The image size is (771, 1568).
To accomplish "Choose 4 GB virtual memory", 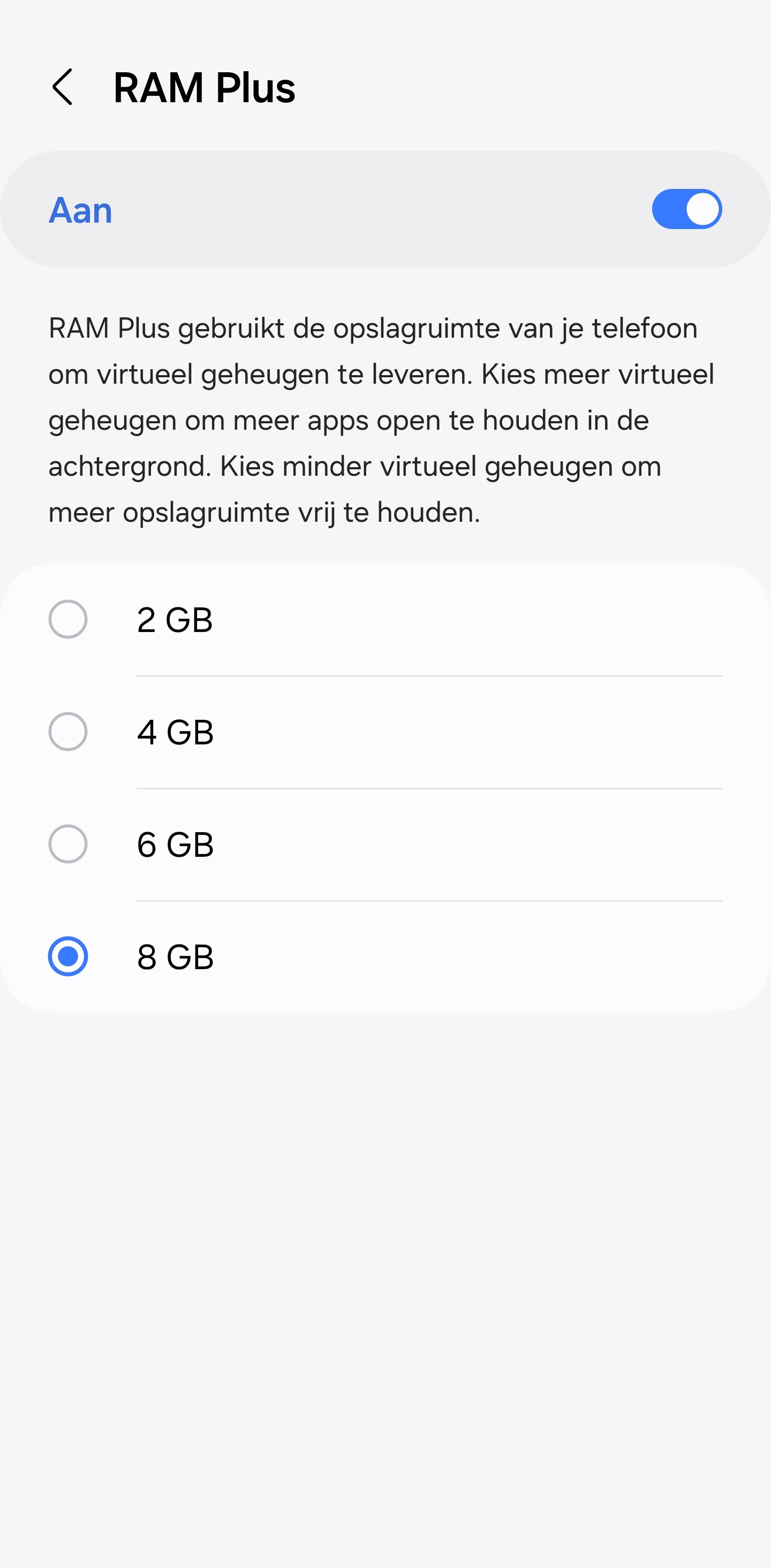I will tap(67, 732).
